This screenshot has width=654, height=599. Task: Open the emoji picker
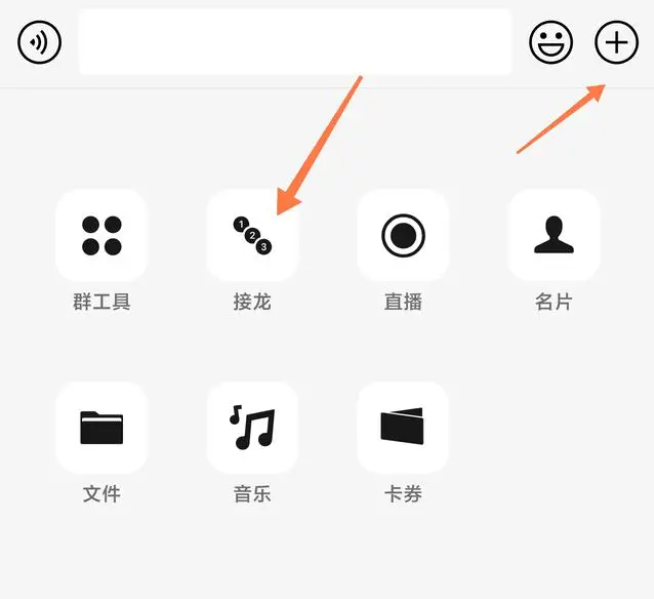[x=551, y=43]
